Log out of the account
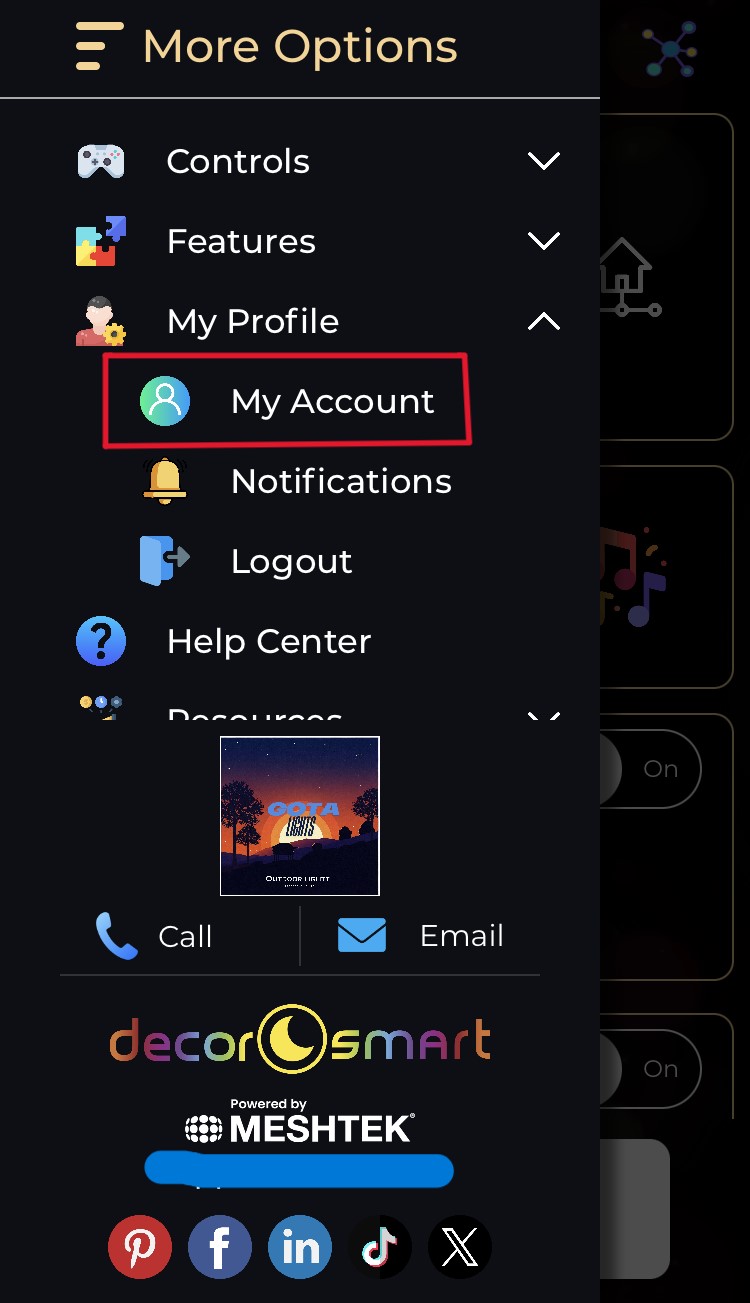The width and height of the screenshot is (750, 1303). (290, 561)
